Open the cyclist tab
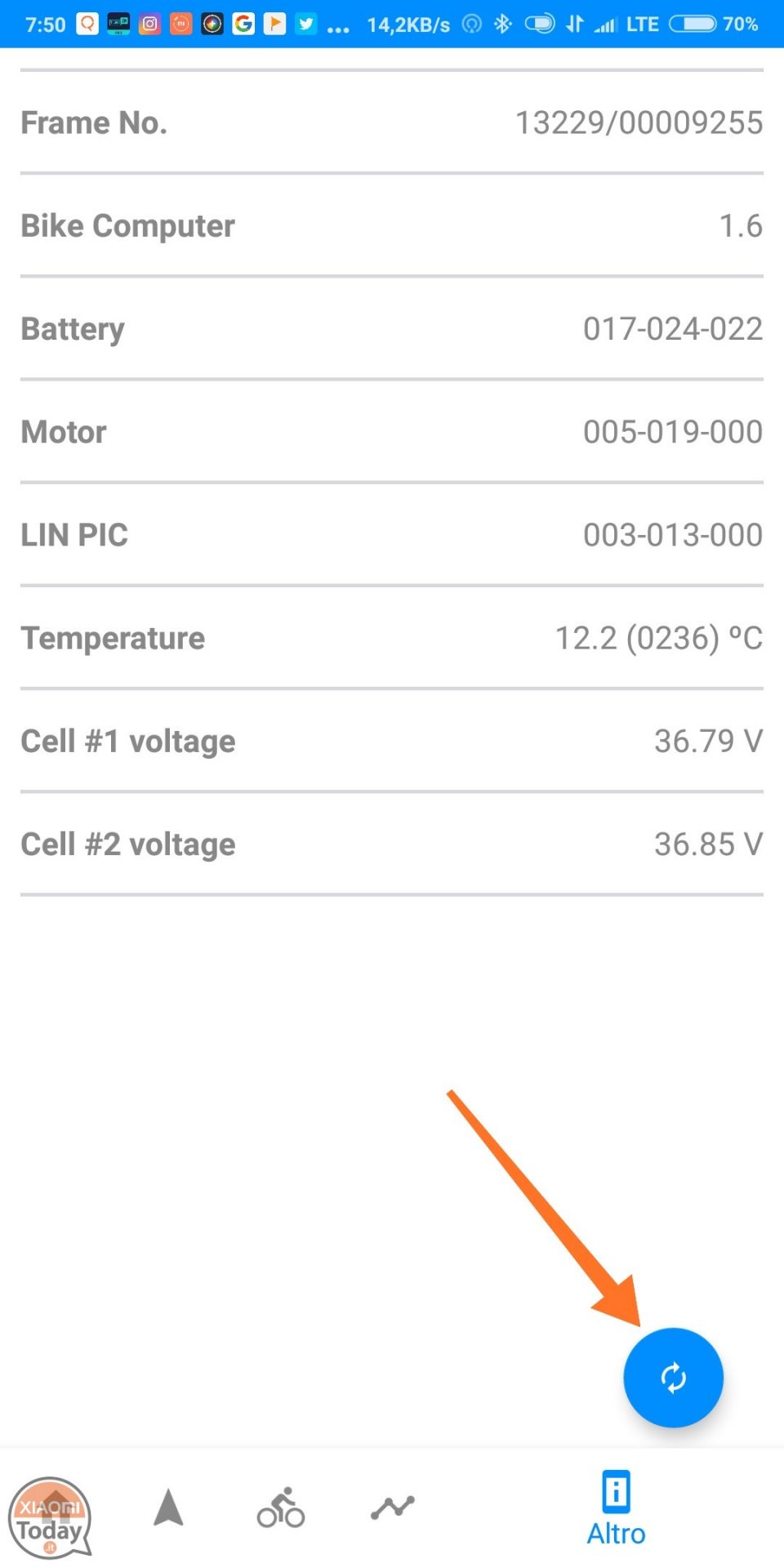Viewport: 784px width, 1568px height. 281,1508
